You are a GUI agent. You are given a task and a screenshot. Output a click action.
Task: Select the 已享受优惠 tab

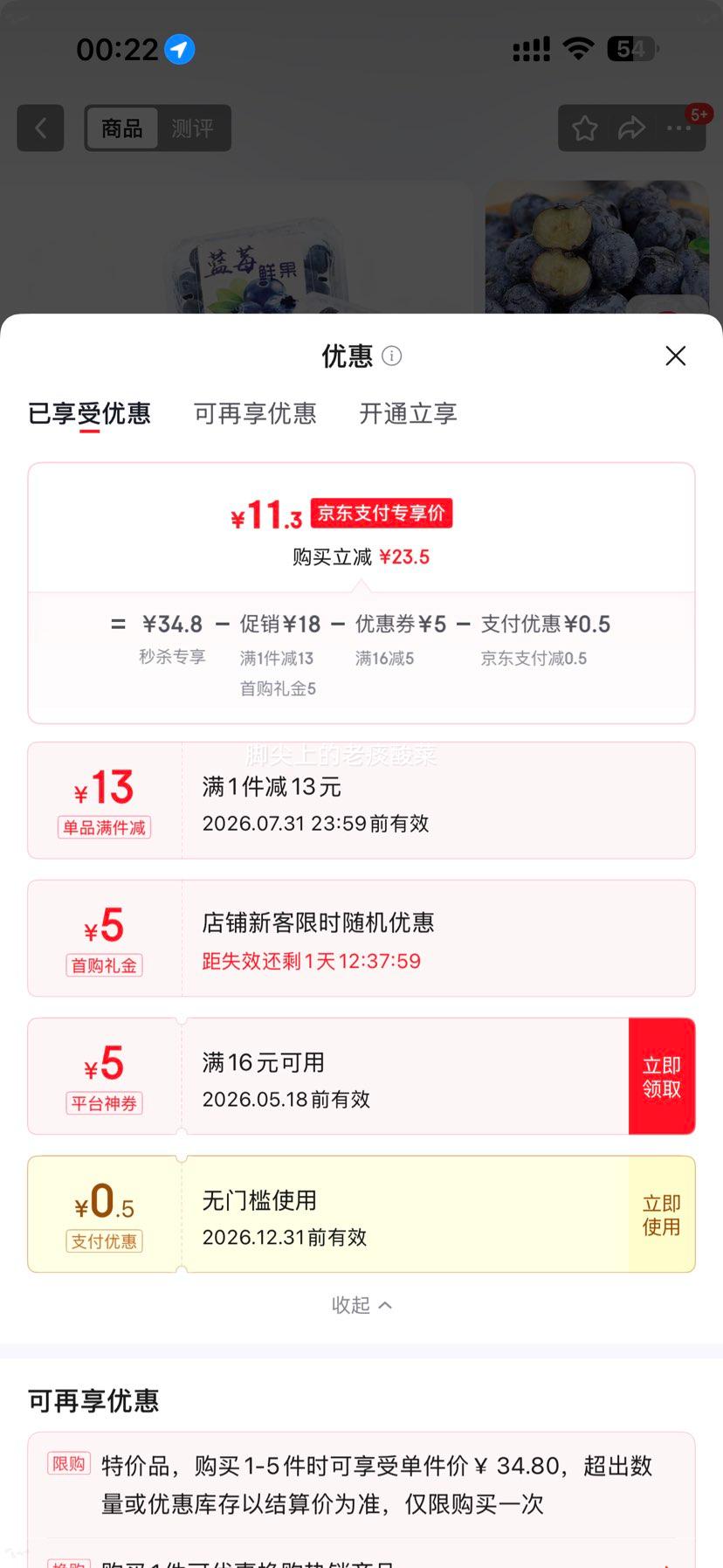89,413
